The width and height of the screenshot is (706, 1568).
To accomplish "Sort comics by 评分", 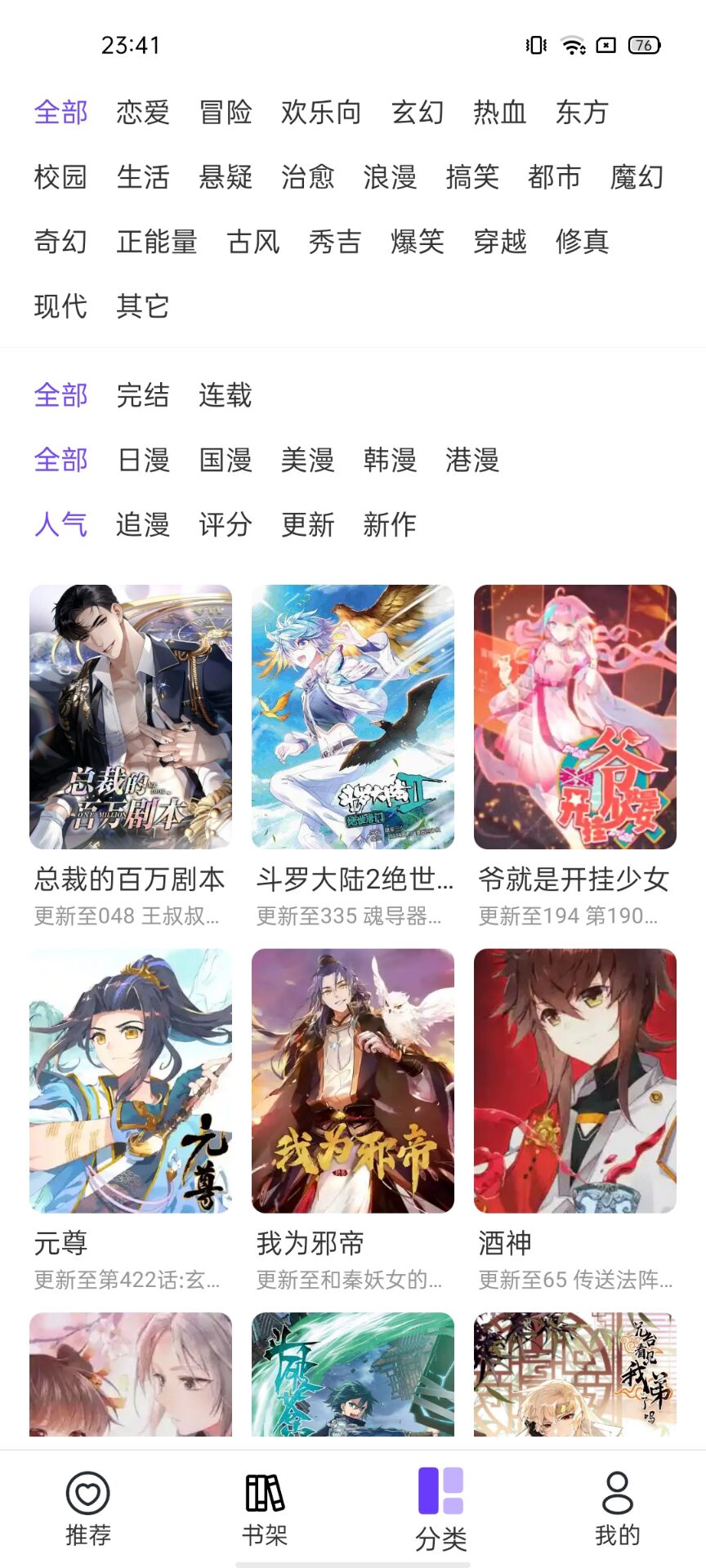I will coord(225,524).
